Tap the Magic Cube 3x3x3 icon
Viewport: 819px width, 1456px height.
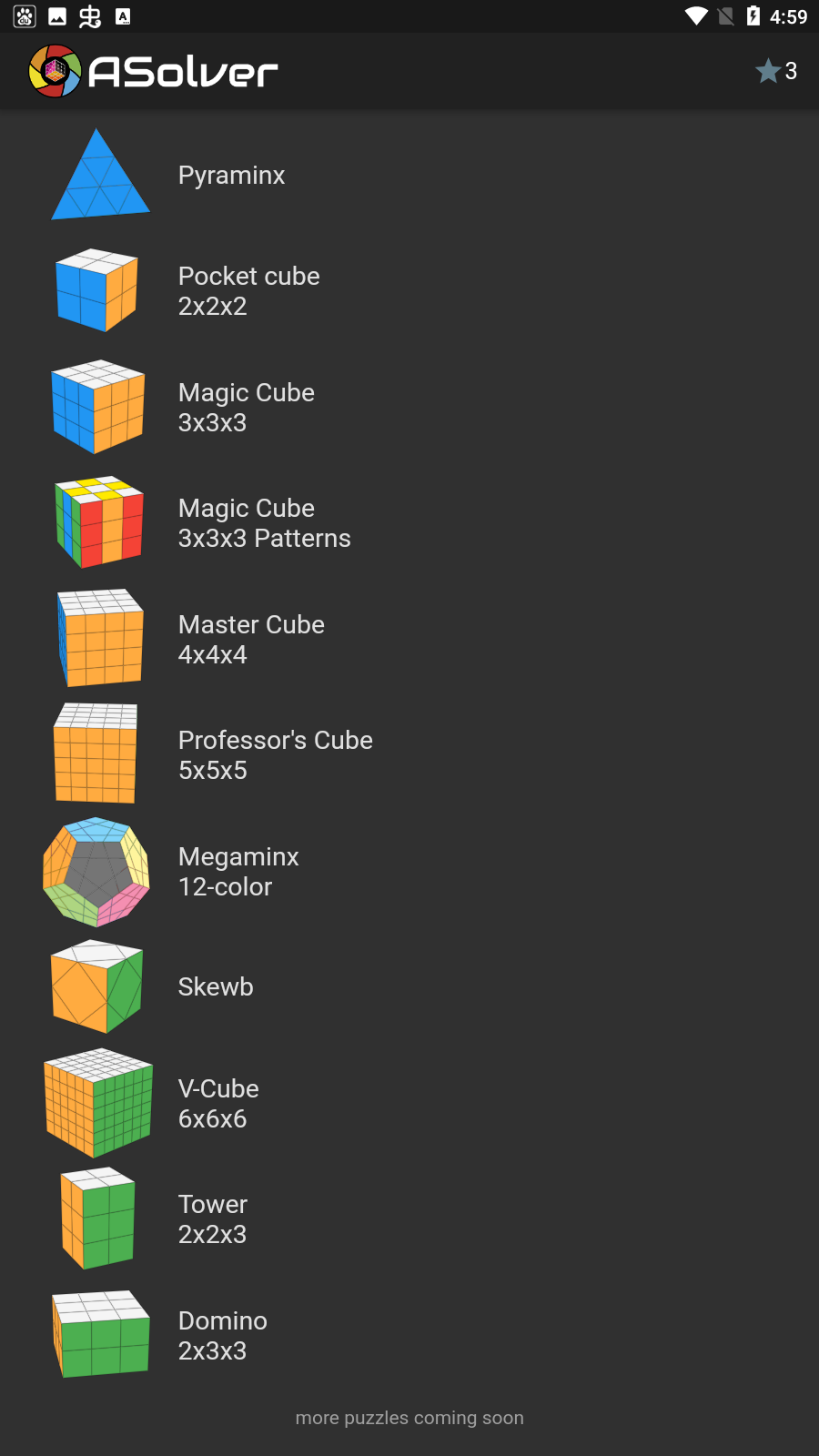tap(97, 407)
